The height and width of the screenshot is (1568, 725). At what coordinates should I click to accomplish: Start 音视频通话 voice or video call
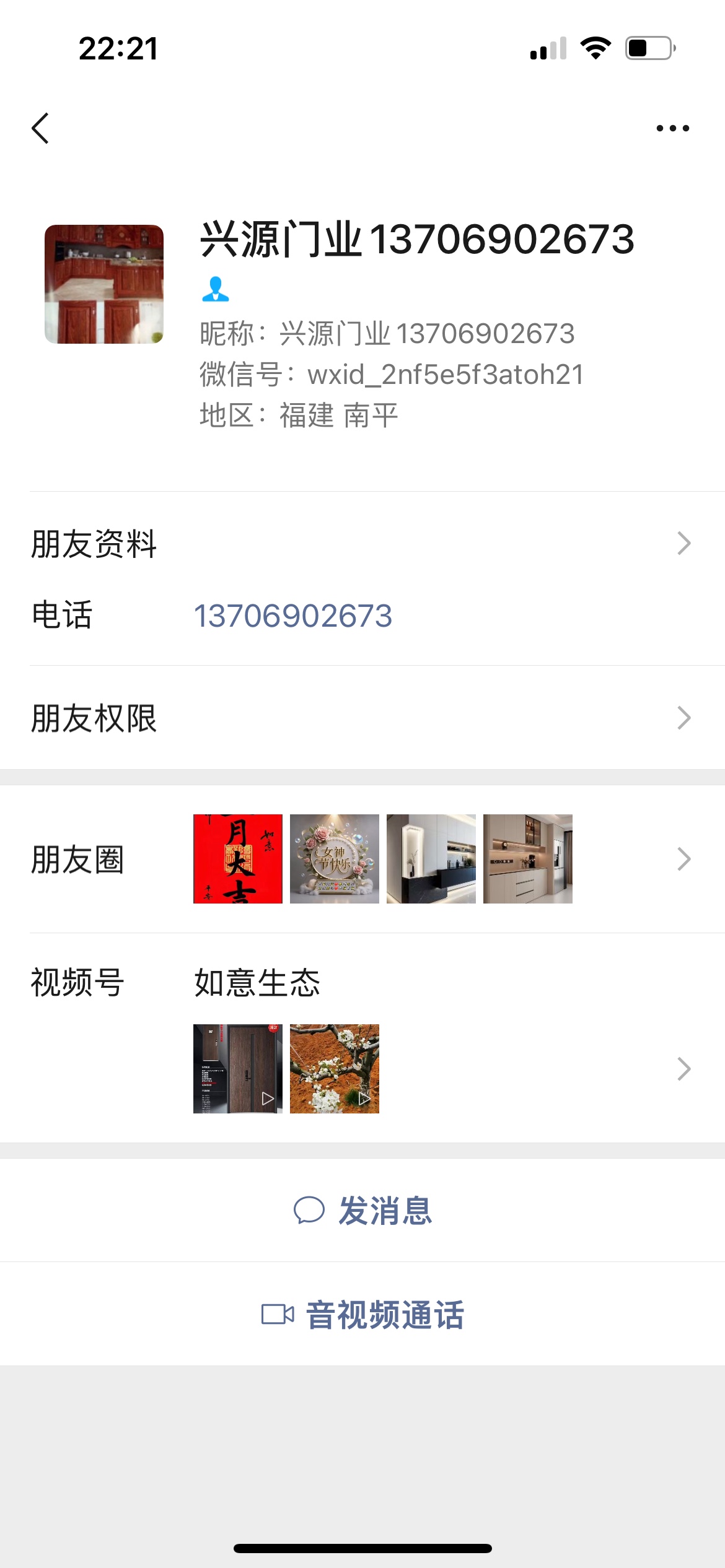363,1314
